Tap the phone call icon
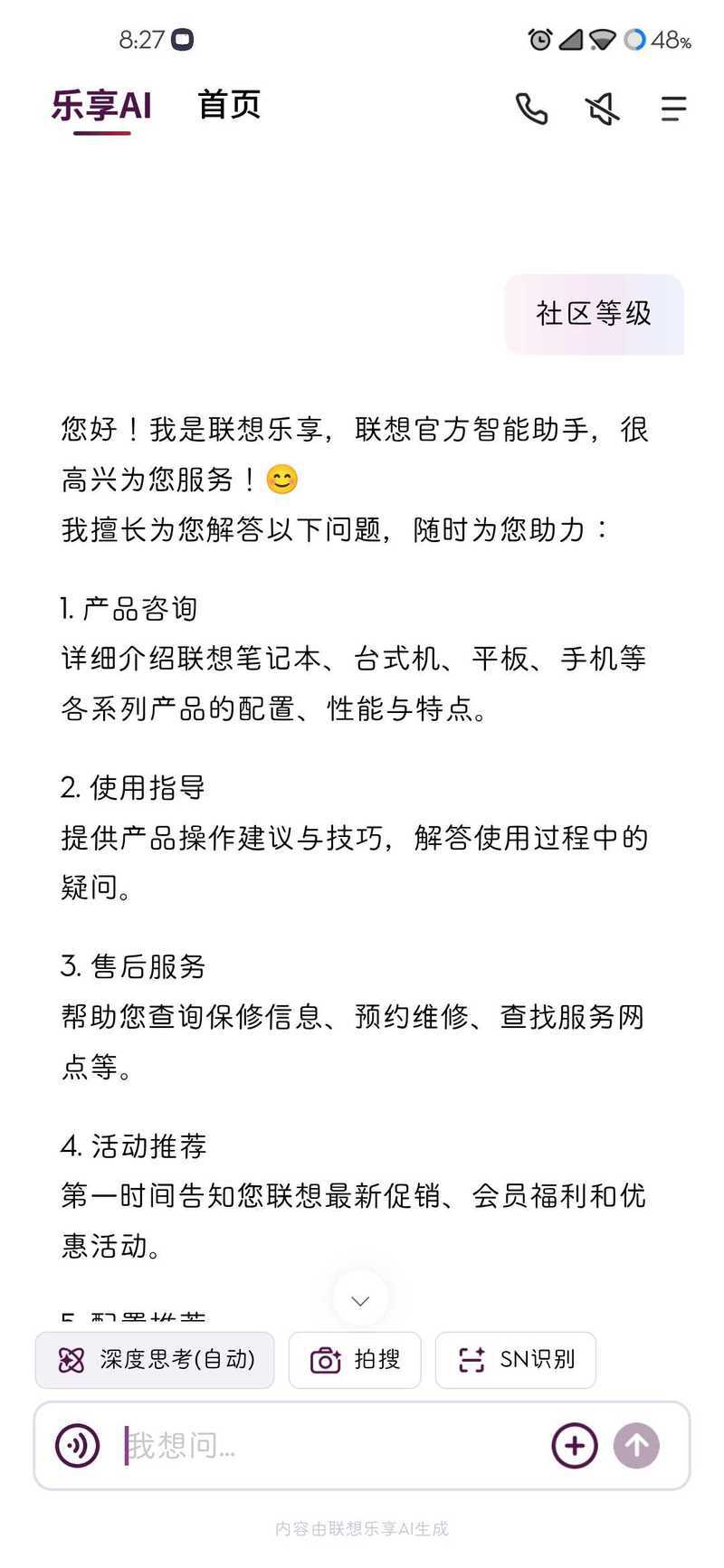724x1568 pixels. [x=531, y=109]
